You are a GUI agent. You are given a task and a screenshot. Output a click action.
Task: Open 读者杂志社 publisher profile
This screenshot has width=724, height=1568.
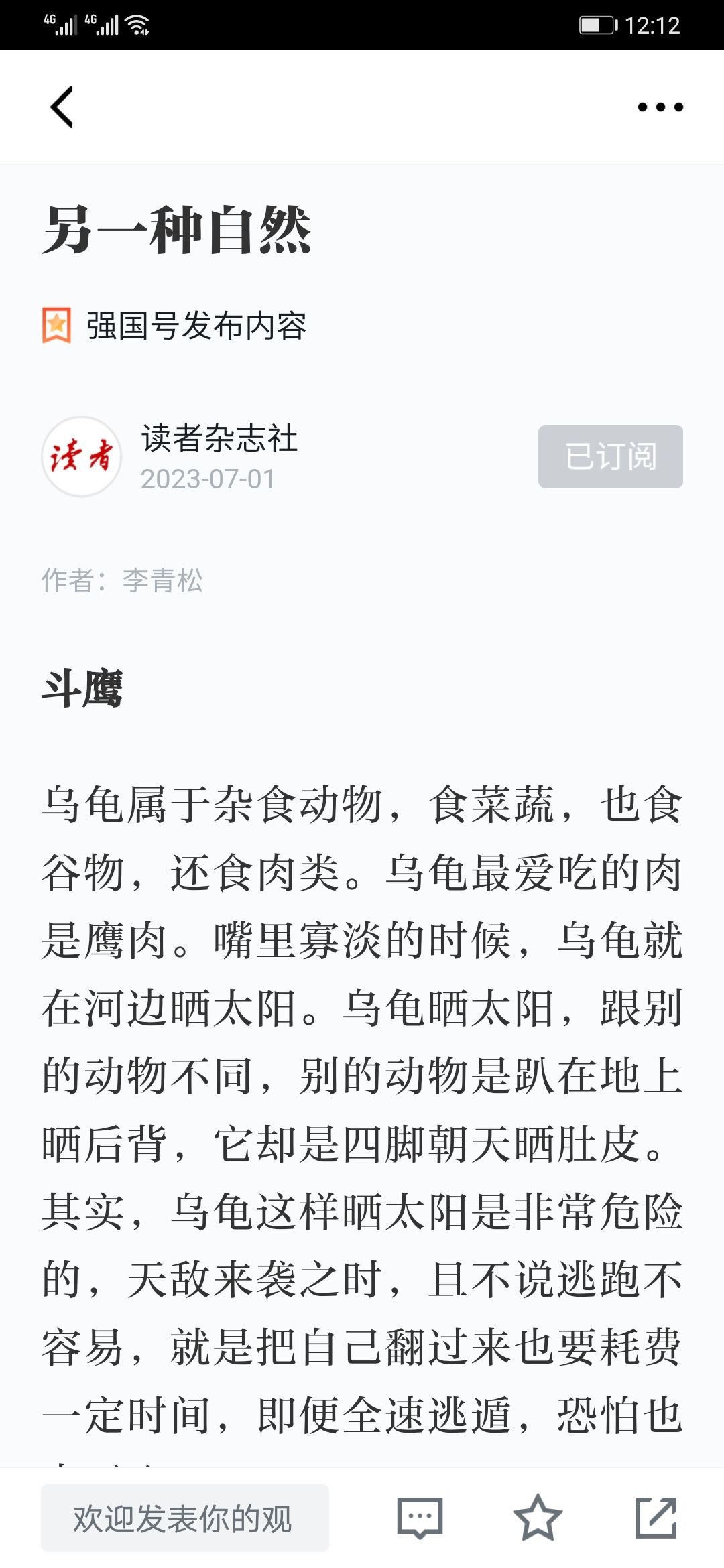219,439
